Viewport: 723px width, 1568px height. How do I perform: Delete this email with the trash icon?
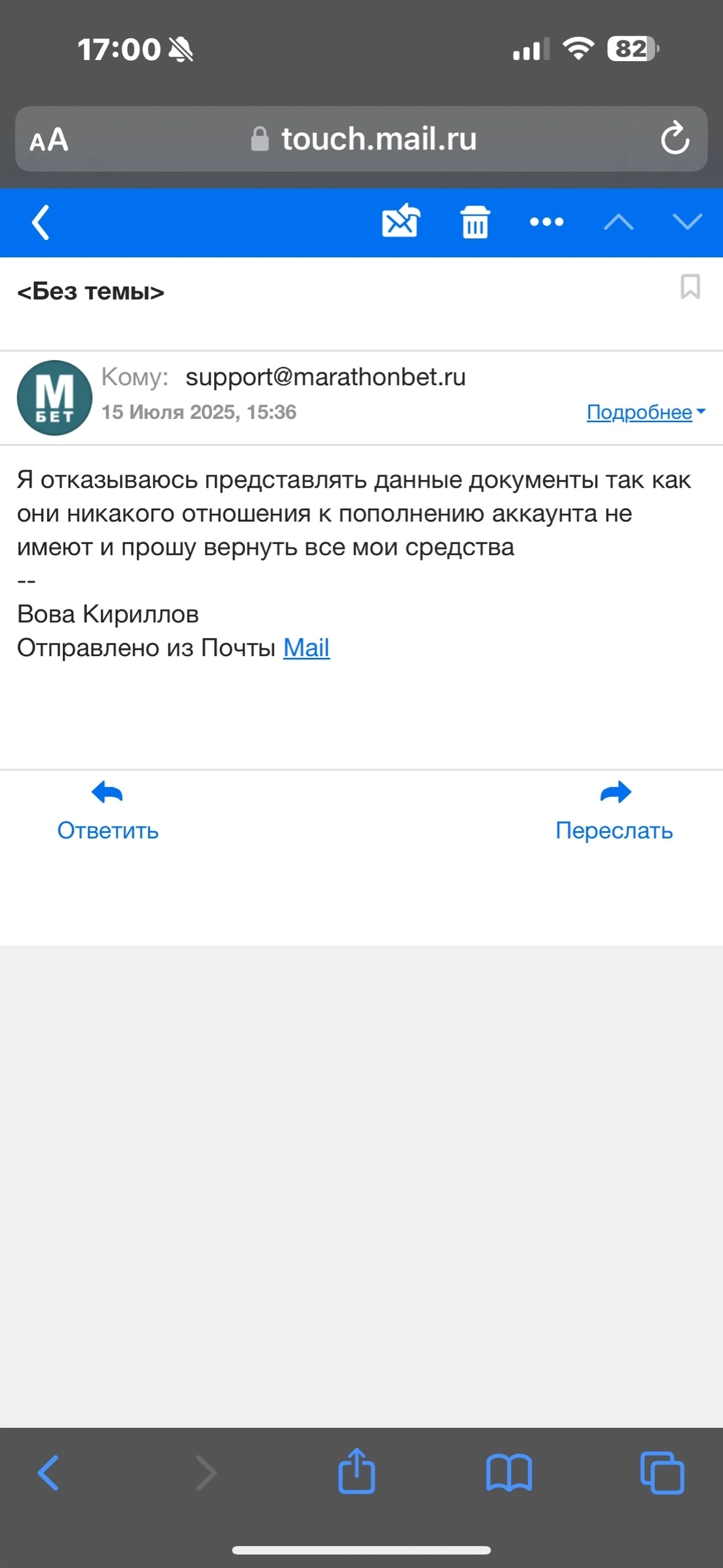(x=474, y=222)
